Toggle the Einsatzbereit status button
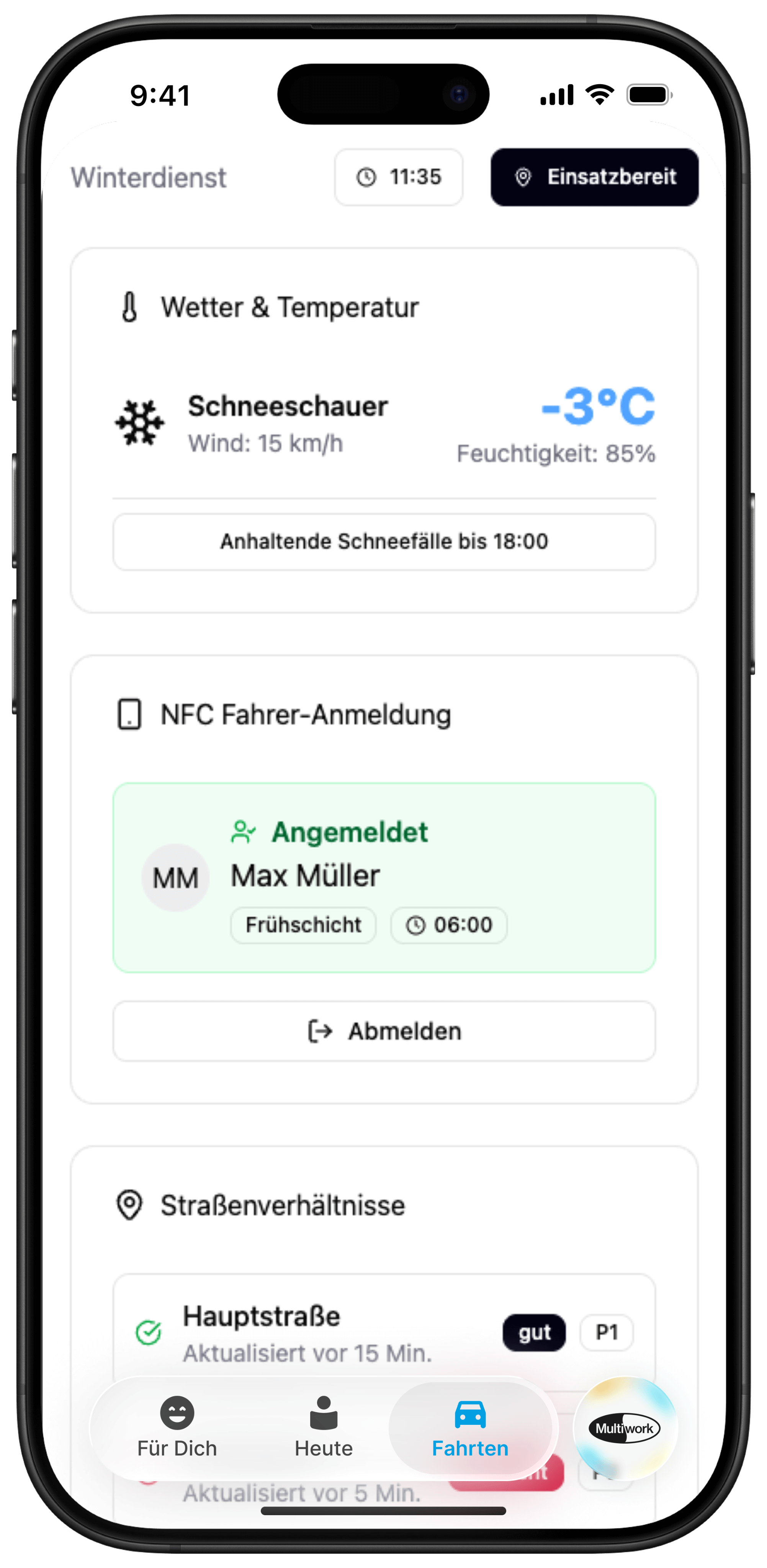The height and width of the screenshot is (1568, 767). 594,176
